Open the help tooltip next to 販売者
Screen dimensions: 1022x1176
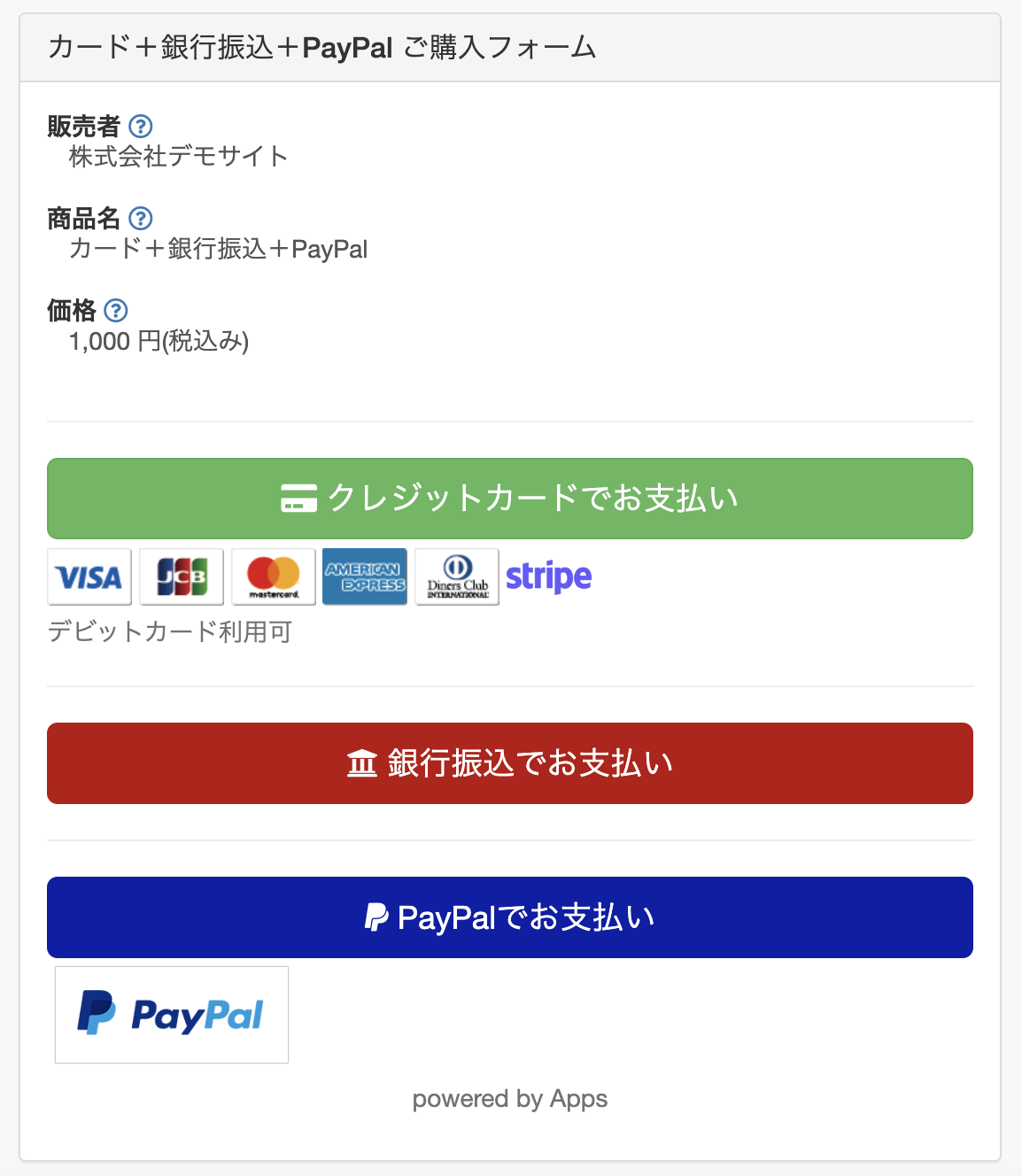point(140,127)
